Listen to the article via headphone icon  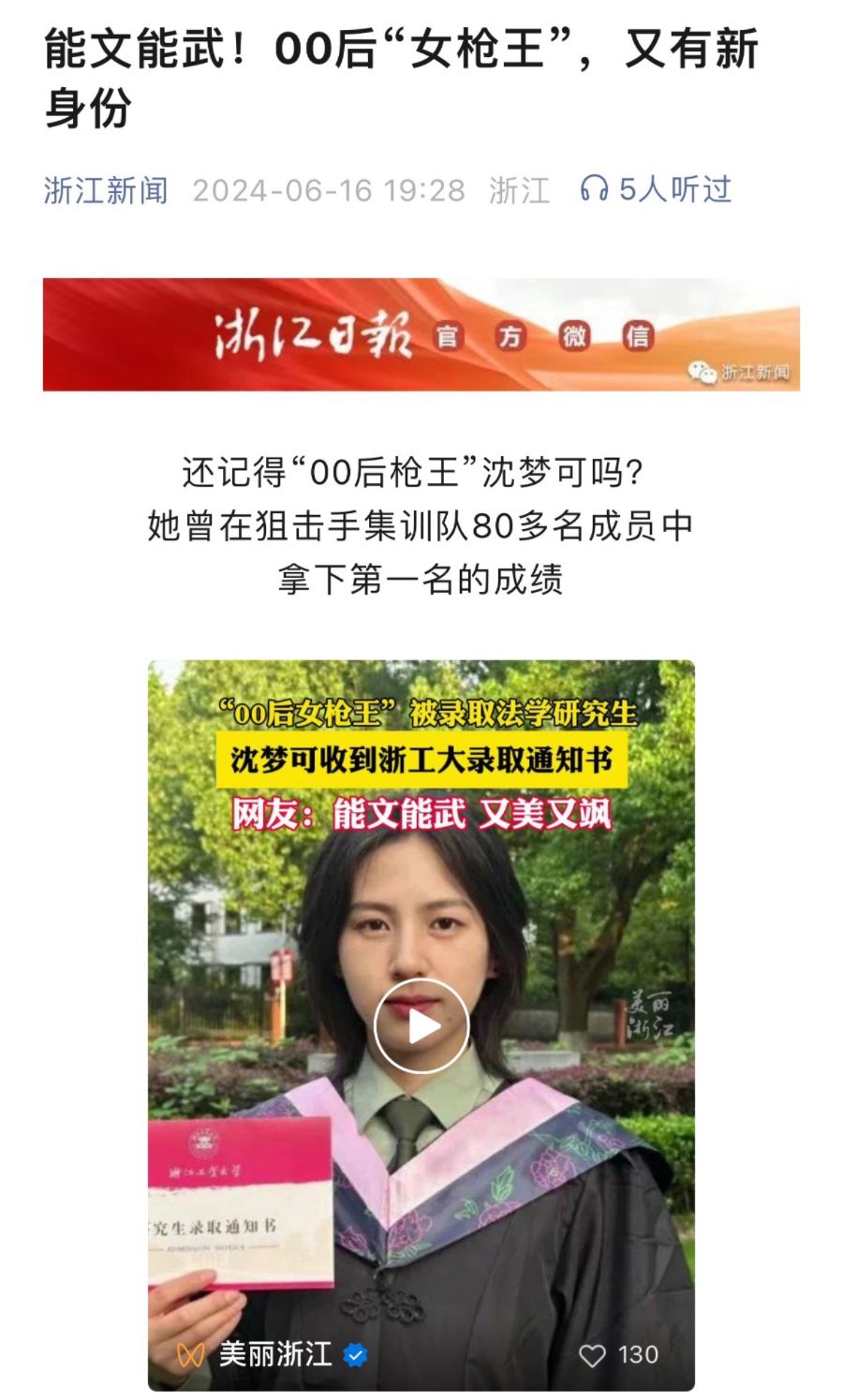click(x=594, y=189)
